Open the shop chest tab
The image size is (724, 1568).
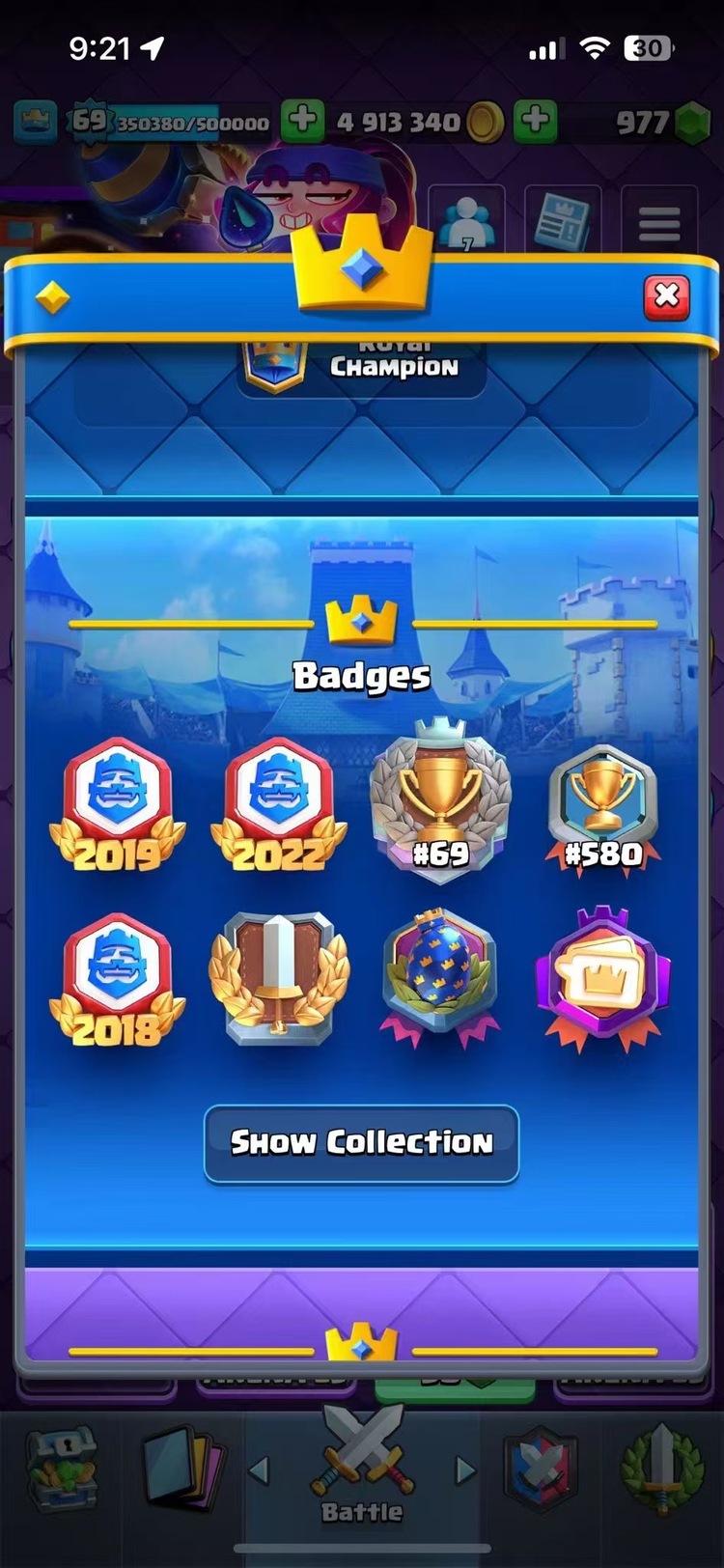click(x=62, y=1470)
